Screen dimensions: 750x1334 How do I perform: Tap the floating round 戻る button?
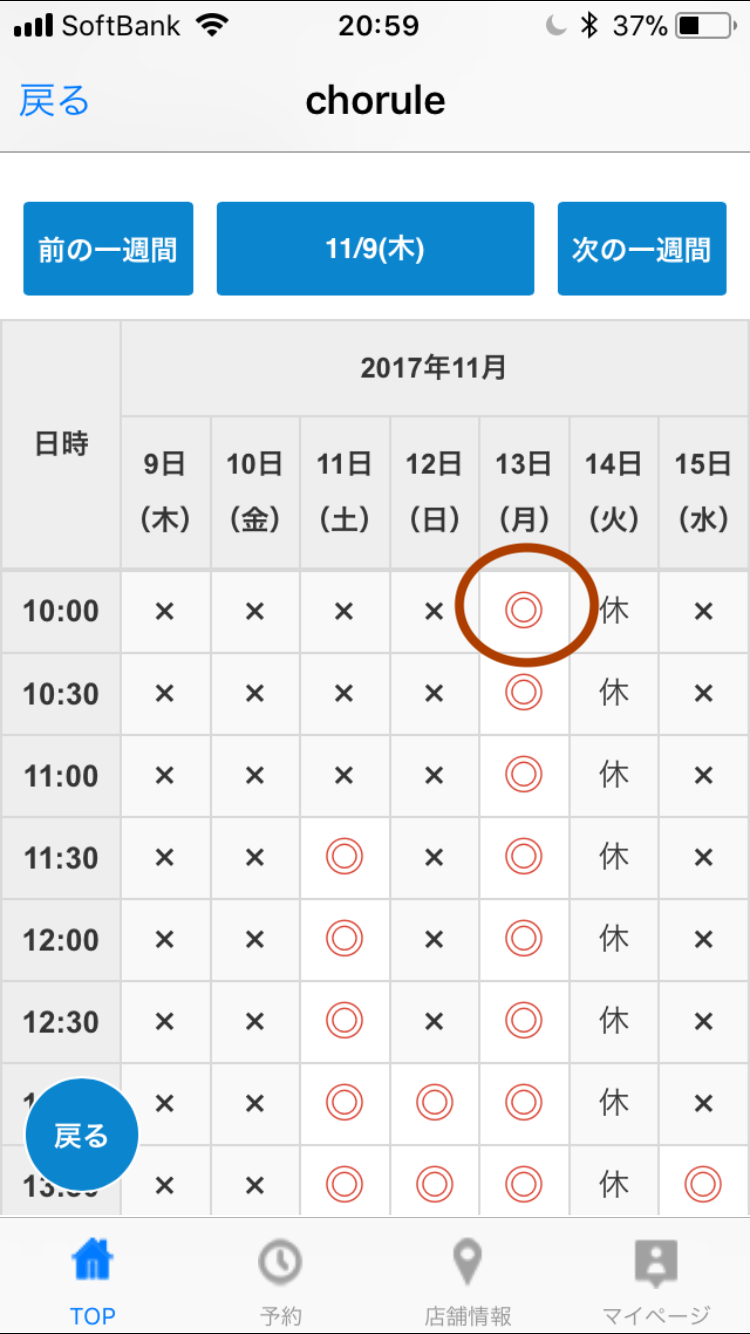(x=81, y=1136)
